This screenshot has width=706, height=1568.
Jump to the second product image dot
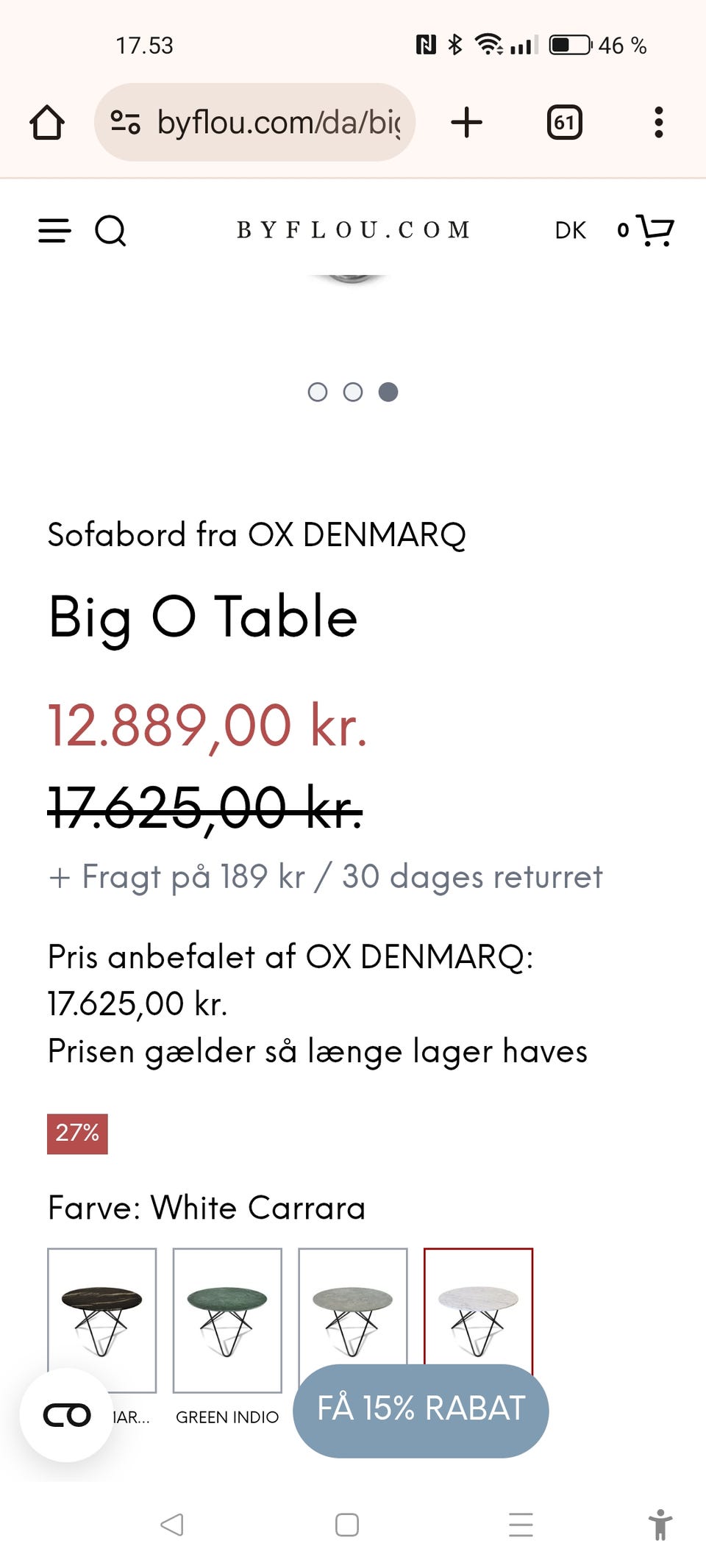[x=353, y=392]
